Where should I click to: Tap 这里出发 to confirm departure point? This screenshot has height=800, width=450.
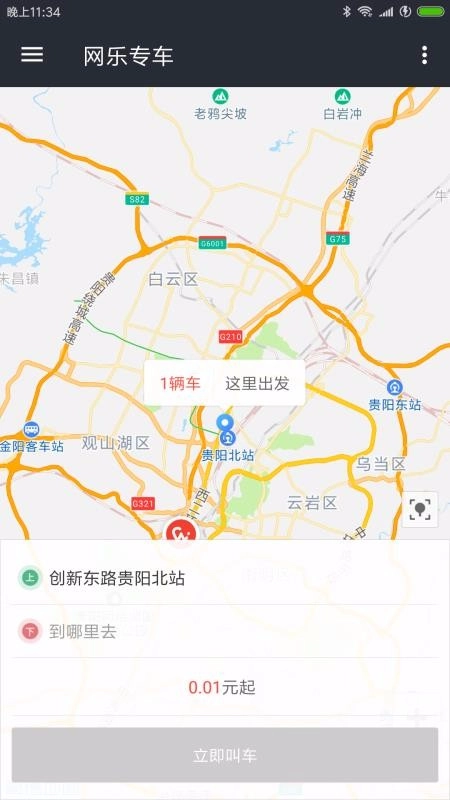258,383
